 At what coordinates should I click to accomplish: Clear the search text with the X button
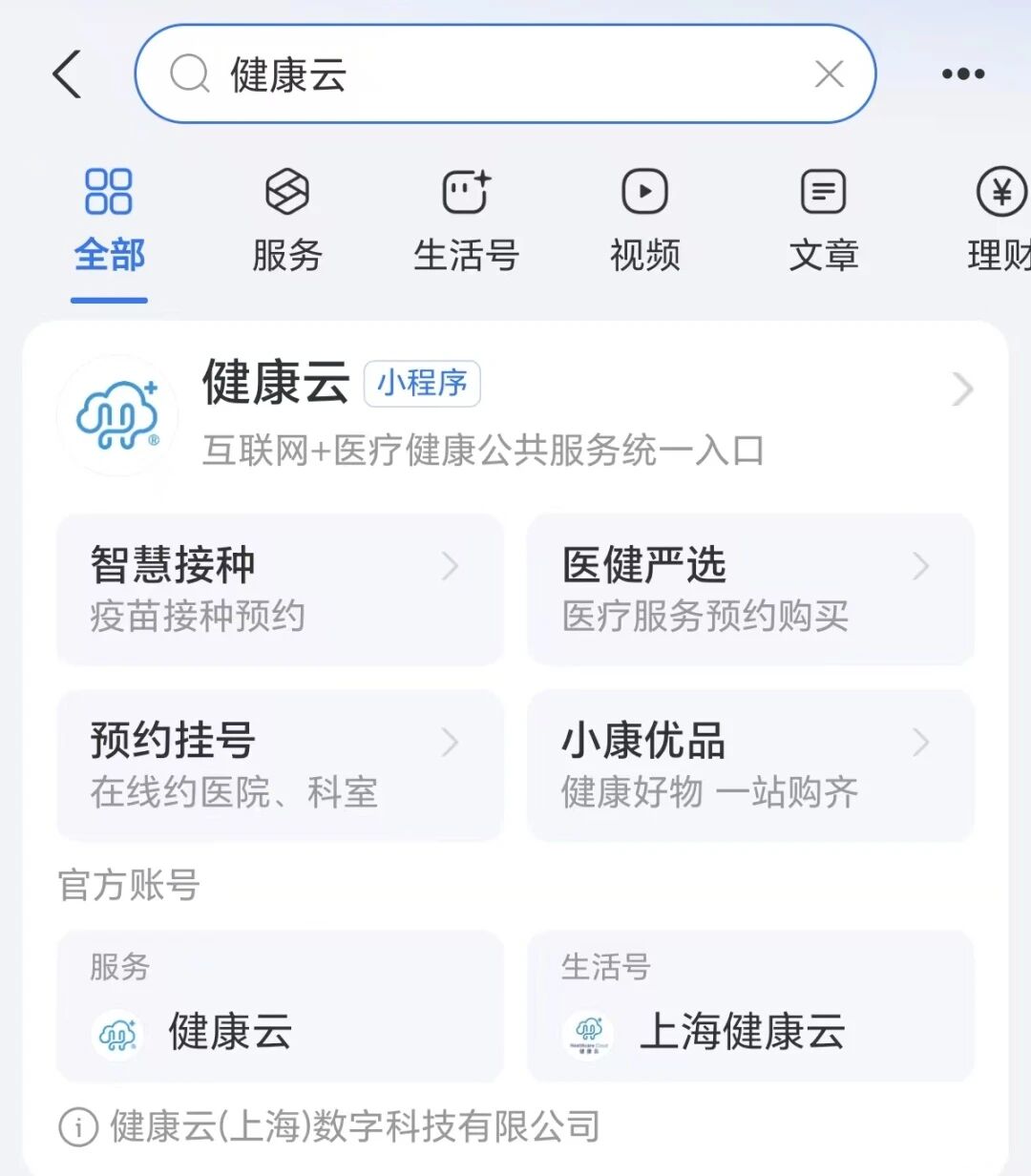pos(829,74)
